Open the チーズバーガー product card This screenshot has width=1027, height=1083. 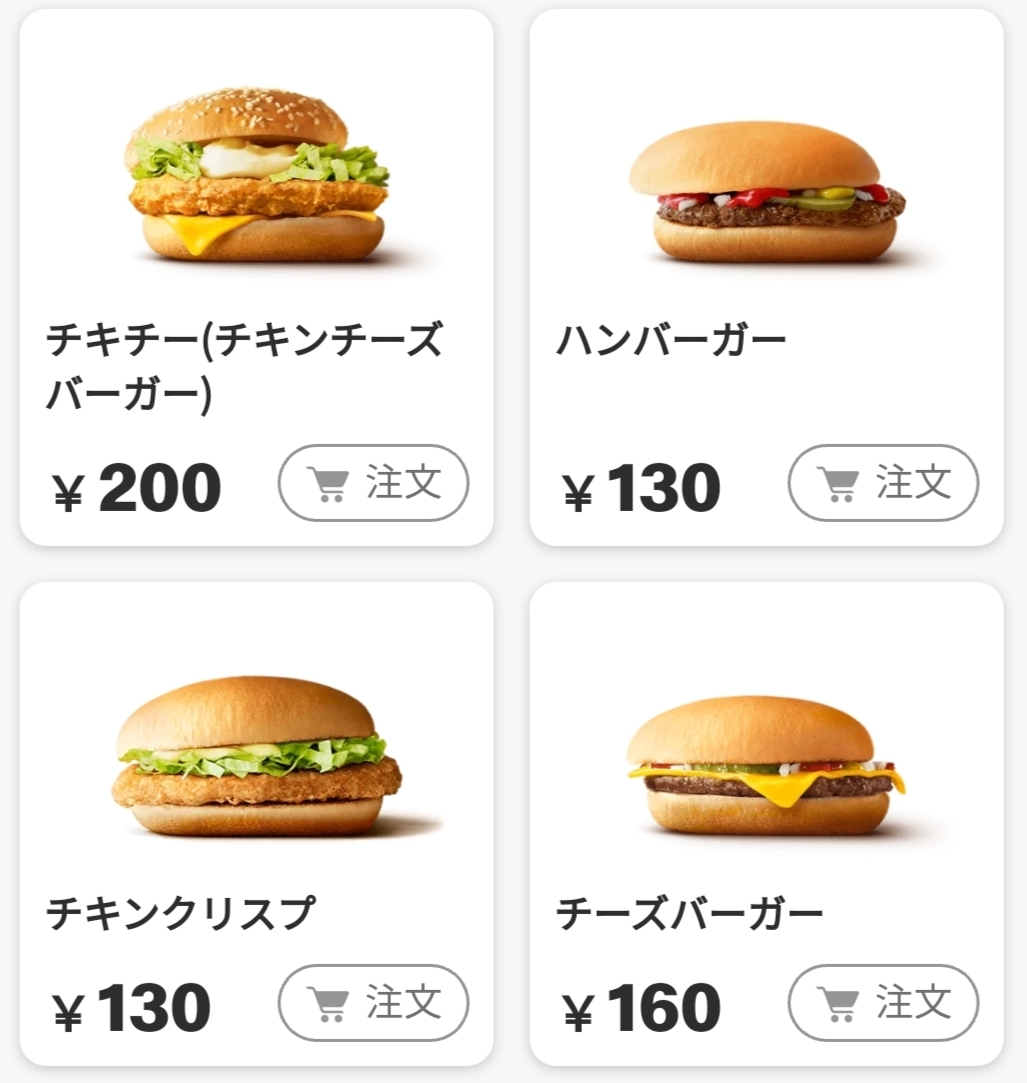pyautogui.click(x=766, y=824)
